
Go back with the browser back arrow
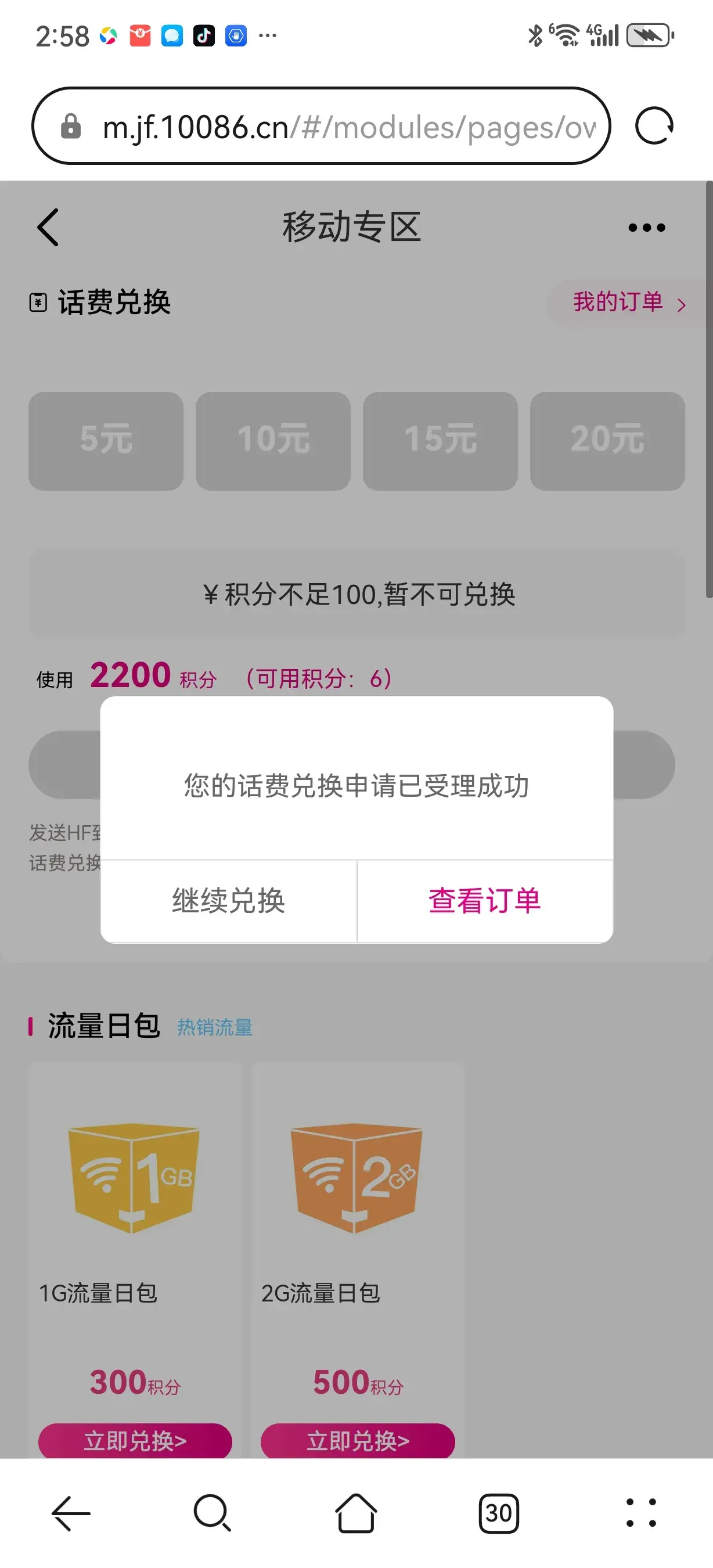coord(71,1513)
